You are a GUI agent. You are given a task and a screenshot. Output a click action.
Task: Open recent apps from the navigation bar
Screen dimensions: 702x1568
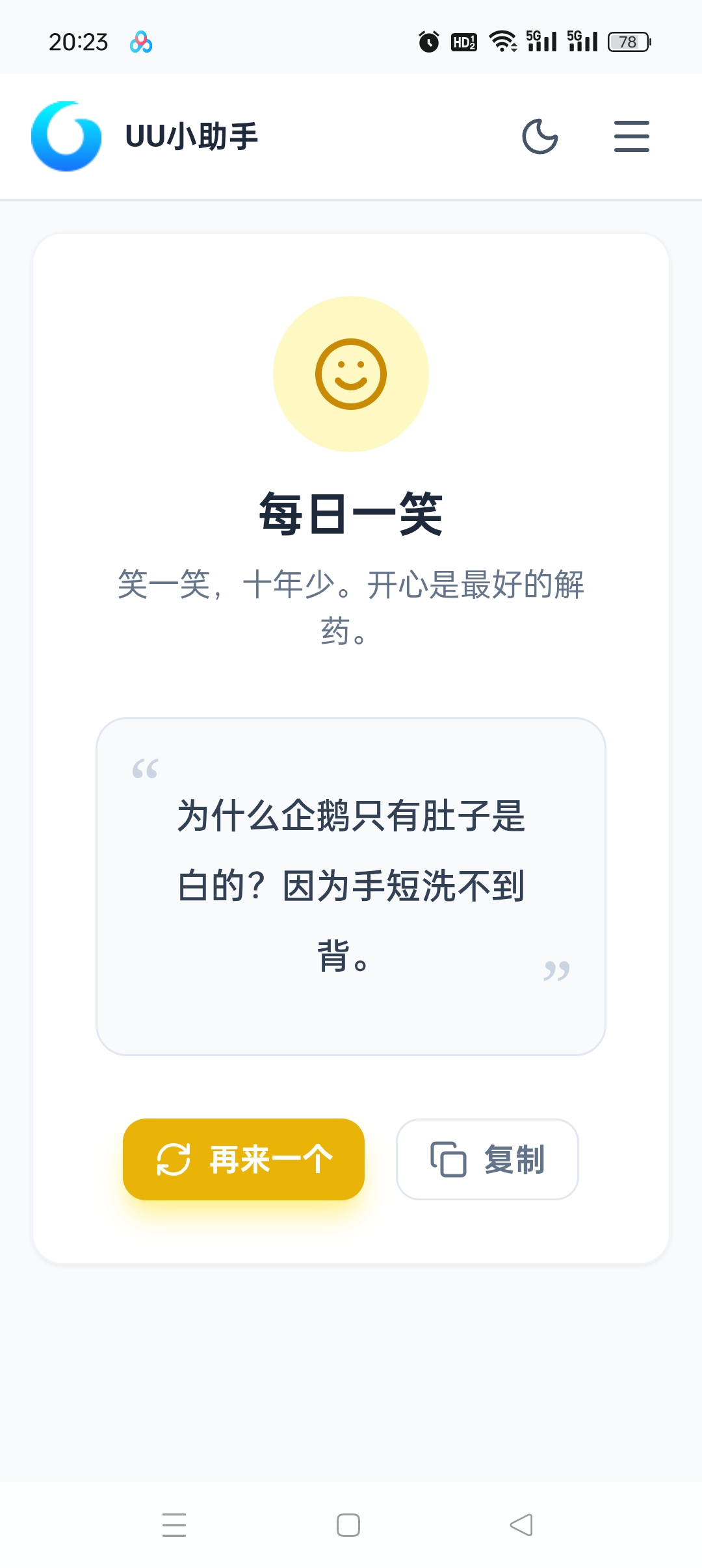coord(174,1525)
